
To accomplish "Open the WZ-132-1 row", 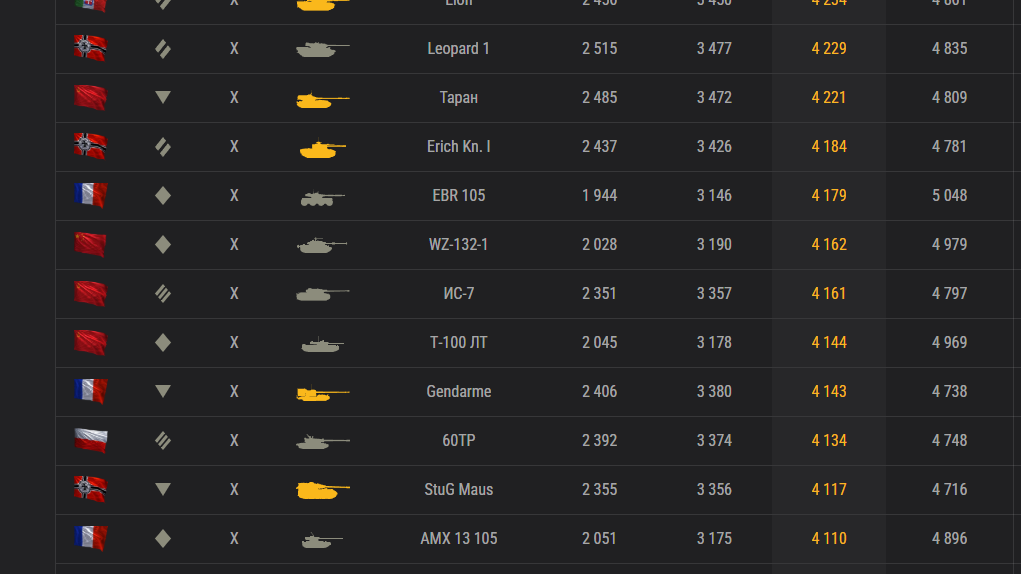I will point(538,245).
